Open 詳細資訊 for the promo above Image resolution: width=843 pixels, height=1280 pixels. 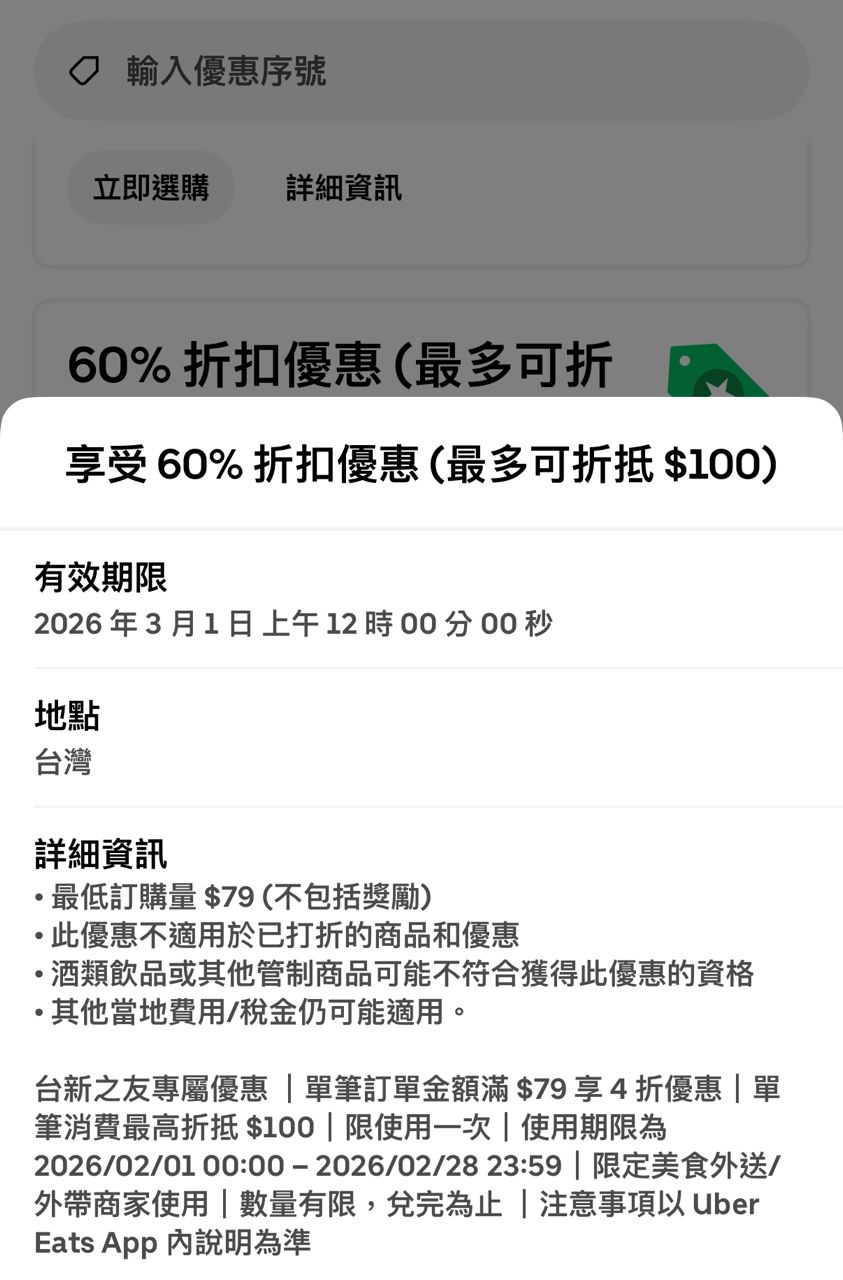coord(343,188)
